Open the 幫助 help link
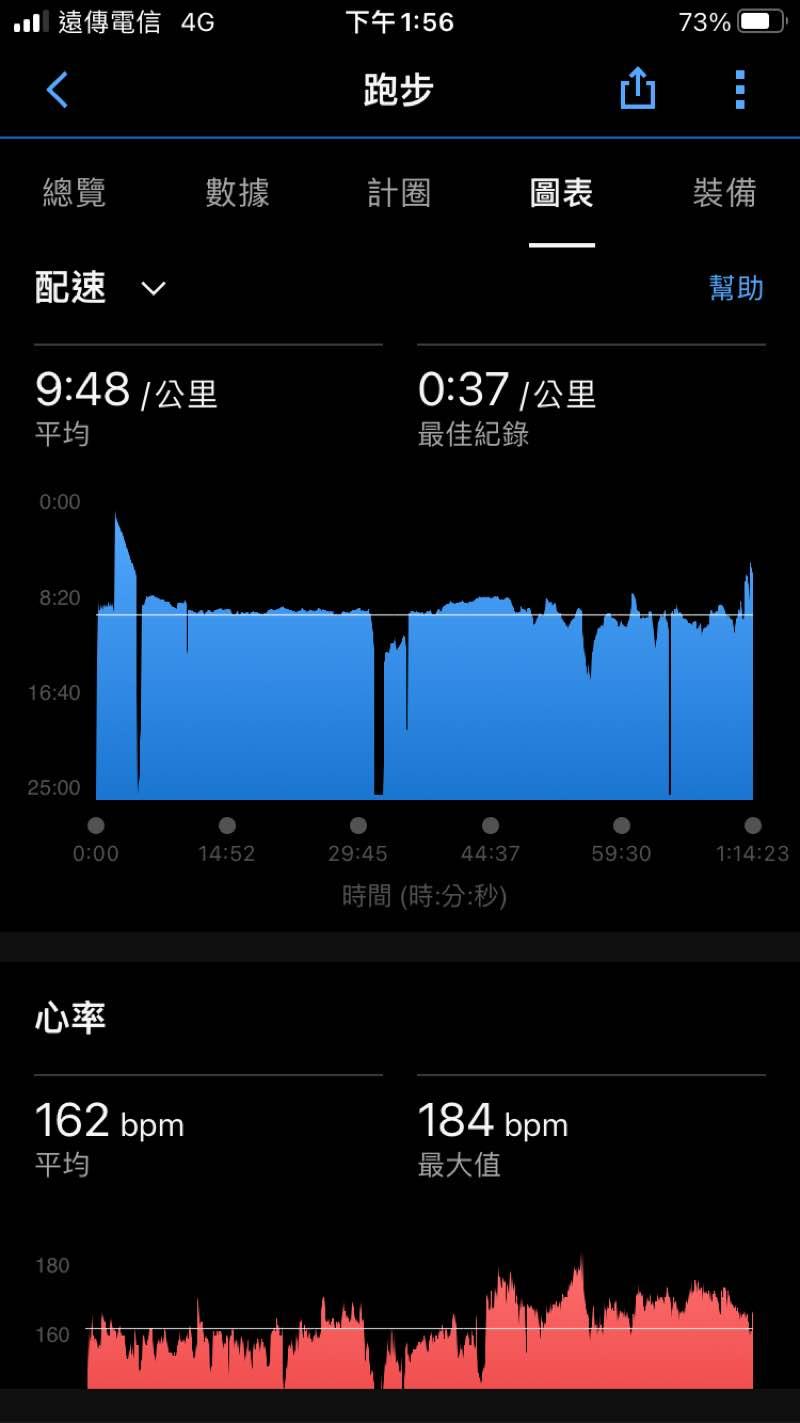 [x=736, y=289]
